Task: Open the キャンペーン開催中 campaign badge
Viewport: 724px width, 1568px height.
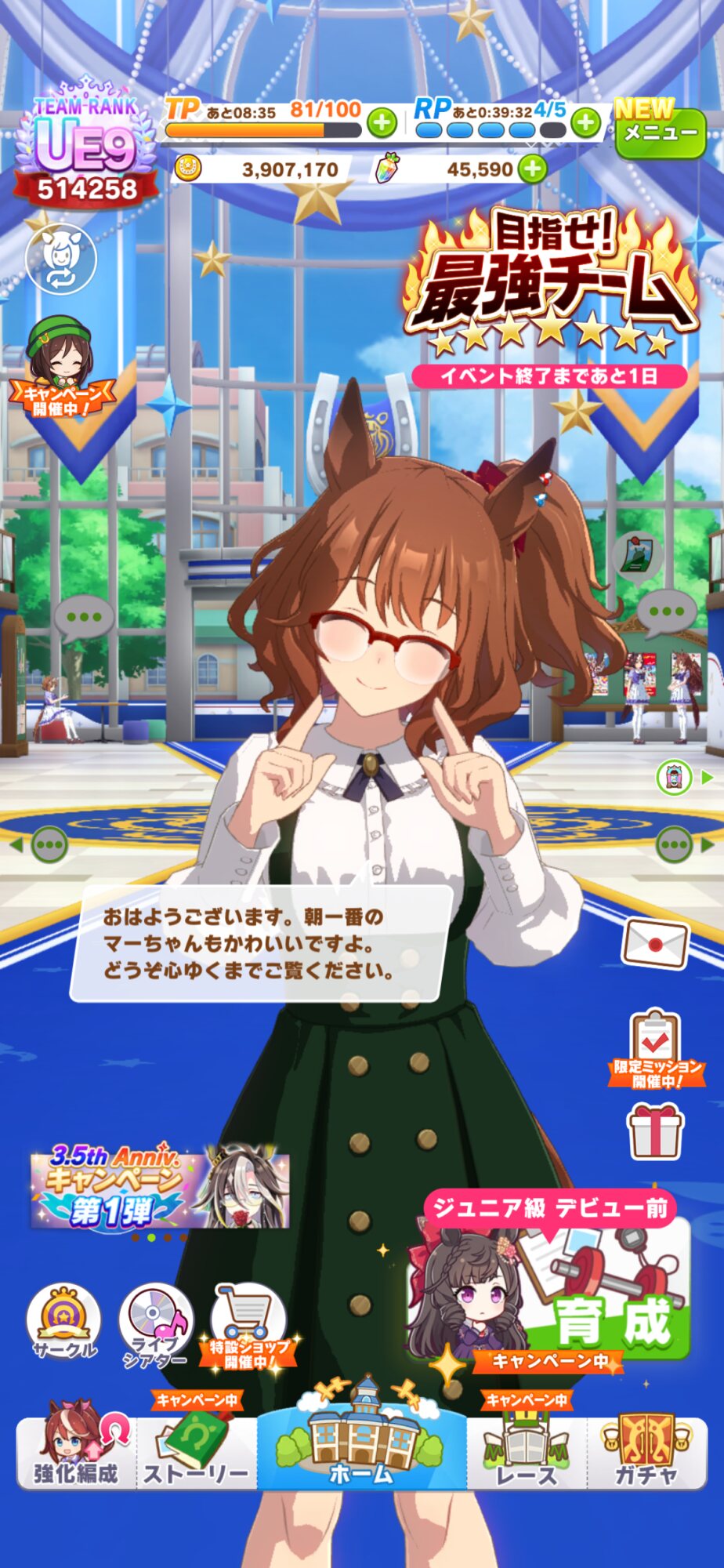Action: coord(60,367)
